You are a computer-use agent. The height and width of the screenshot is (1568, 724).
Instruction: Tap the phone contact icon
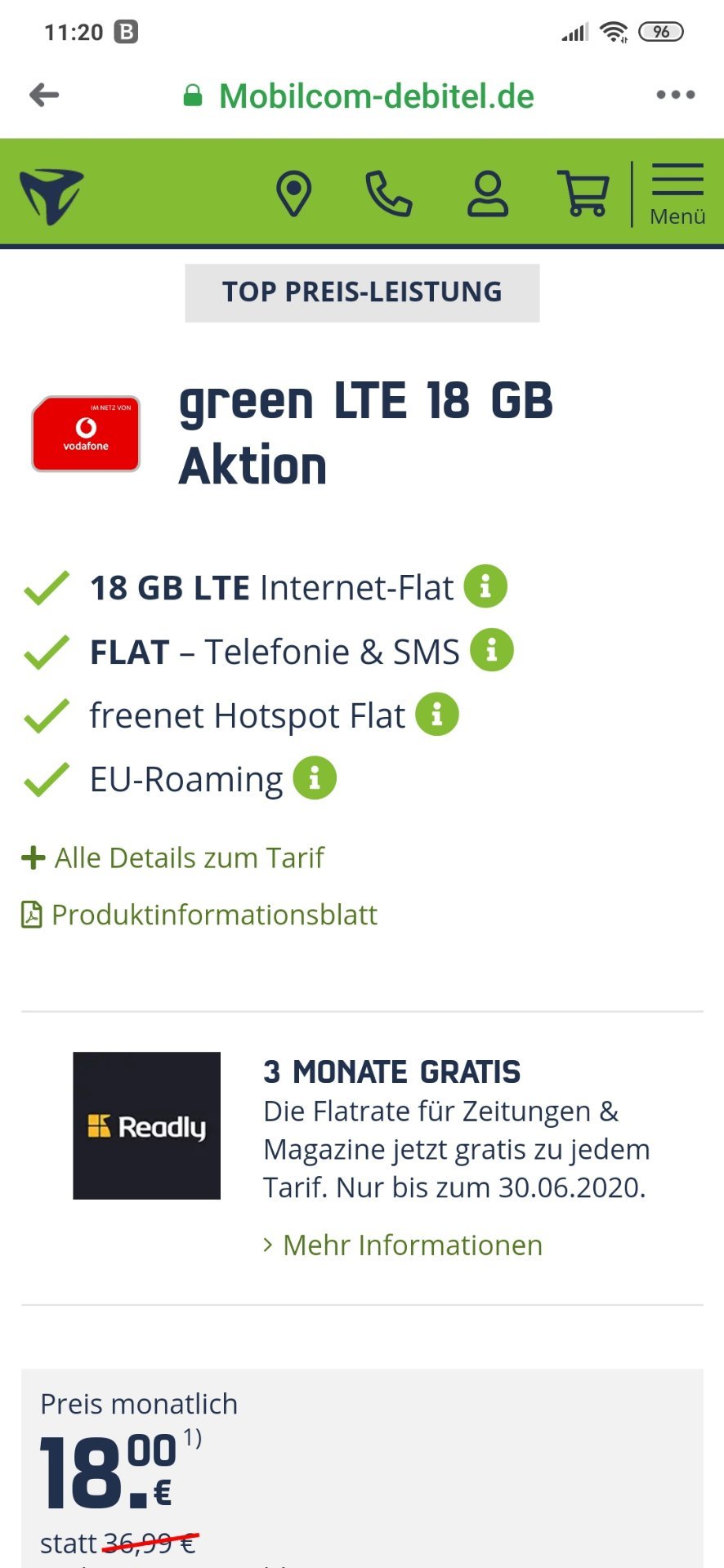389,194
